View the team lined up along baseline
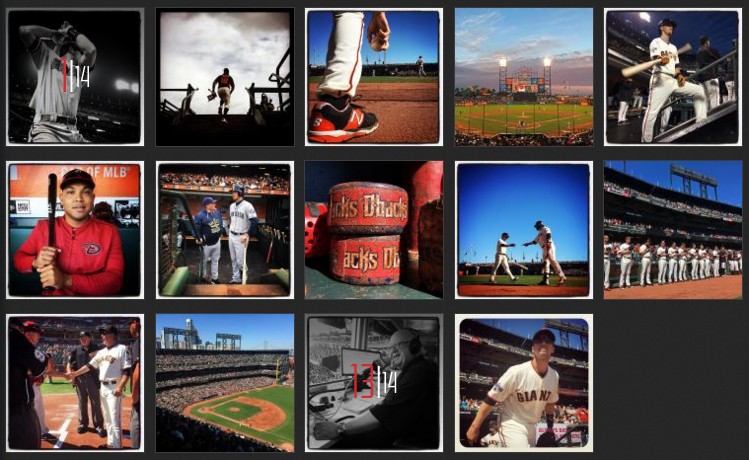Screen dimensions: 749x460 pos(673,230)
